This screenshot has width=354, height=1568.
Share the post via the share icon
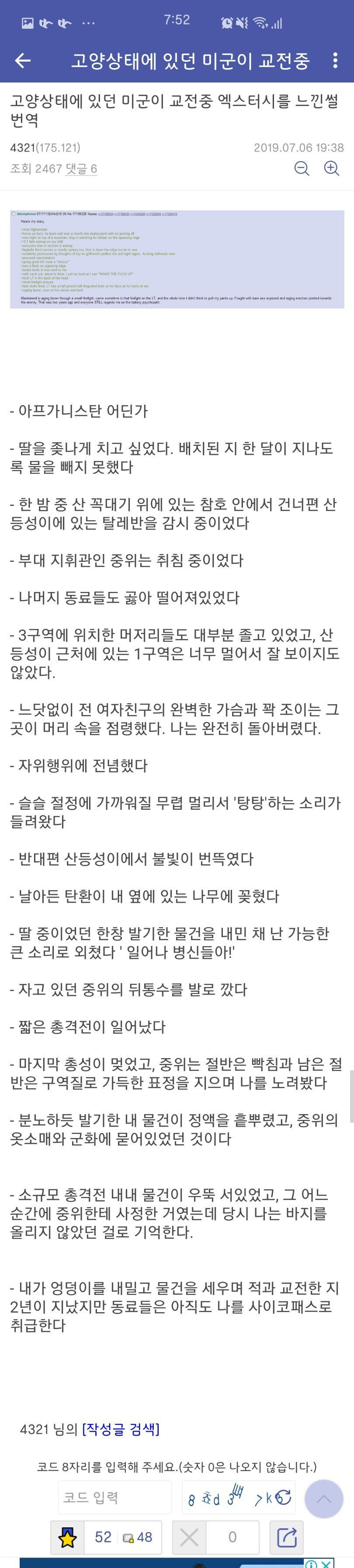(x=287, y=1537)
